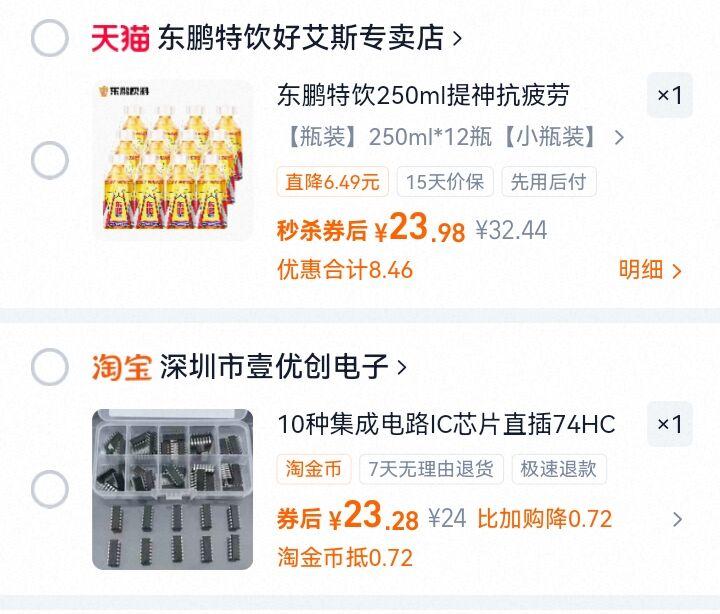The image size is (720, 614).
Task: Select all items from 深圳市壹优创电子
Action: click(x=50, y=367)
